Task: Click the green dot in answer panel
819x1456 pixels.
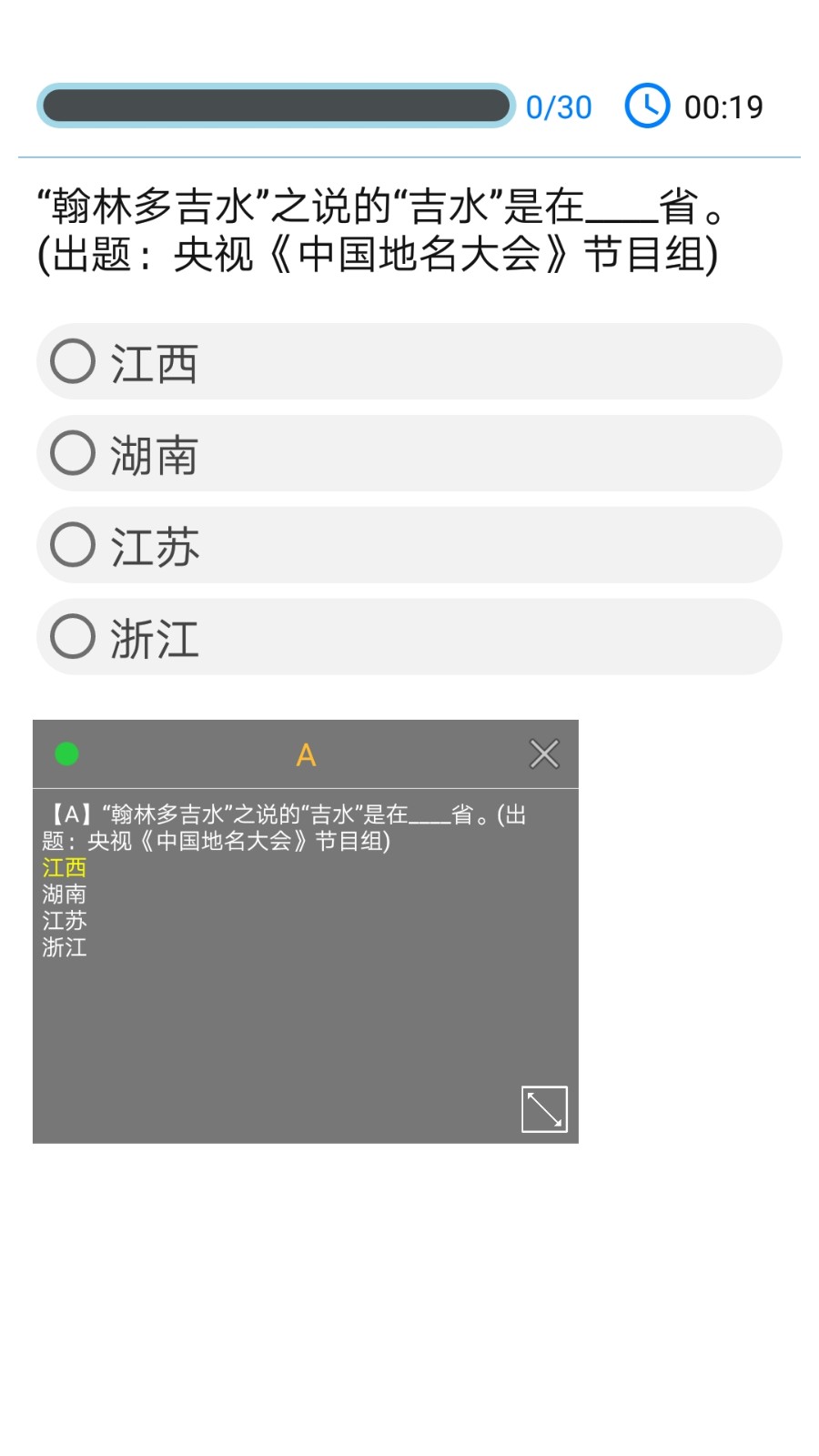Action: point(66,753)
